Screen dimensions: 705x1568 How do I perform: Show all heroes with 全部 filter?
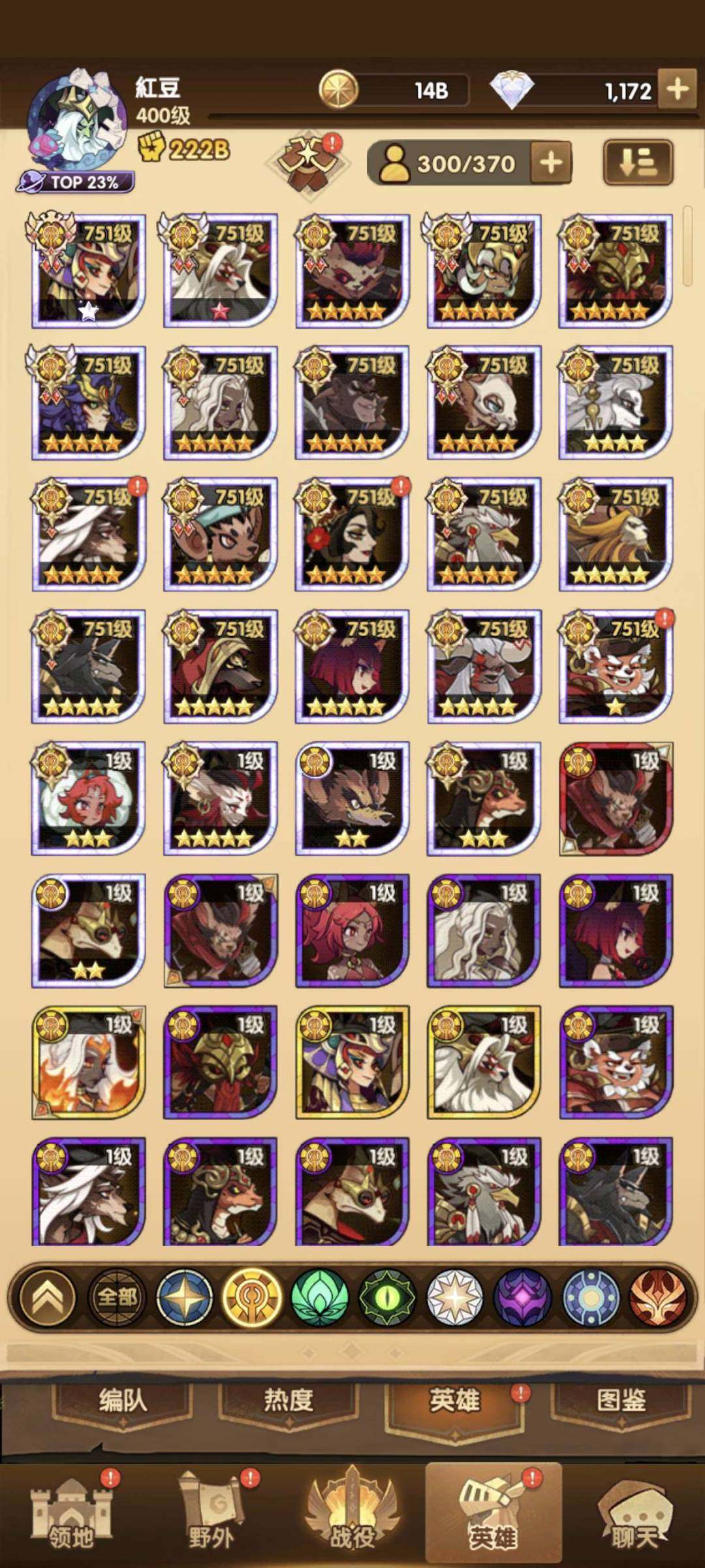point(117,1297)
